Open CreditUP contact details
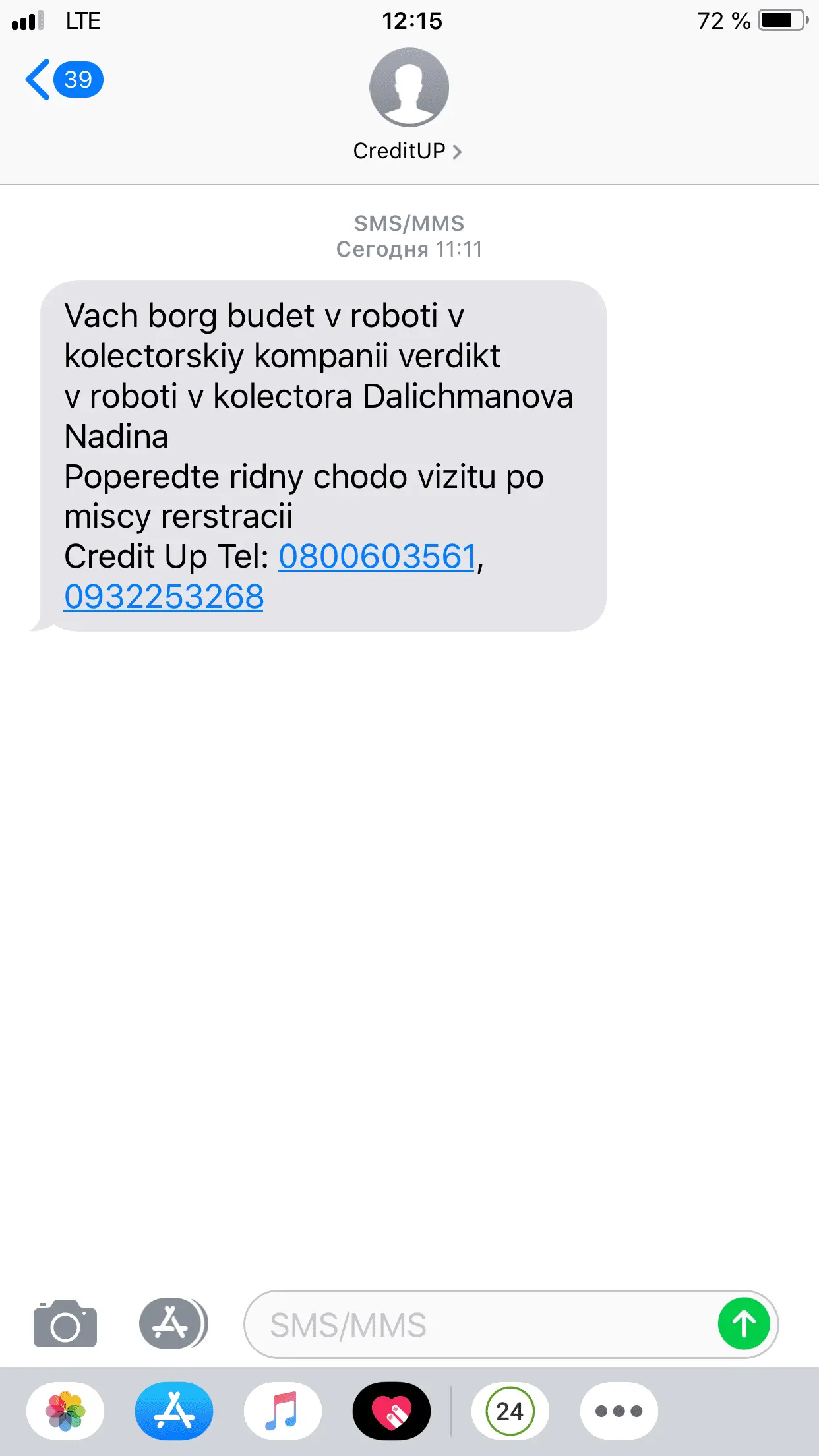Image resolution: width=819 pixels, height=1456 pixels. tap(408, 151)
